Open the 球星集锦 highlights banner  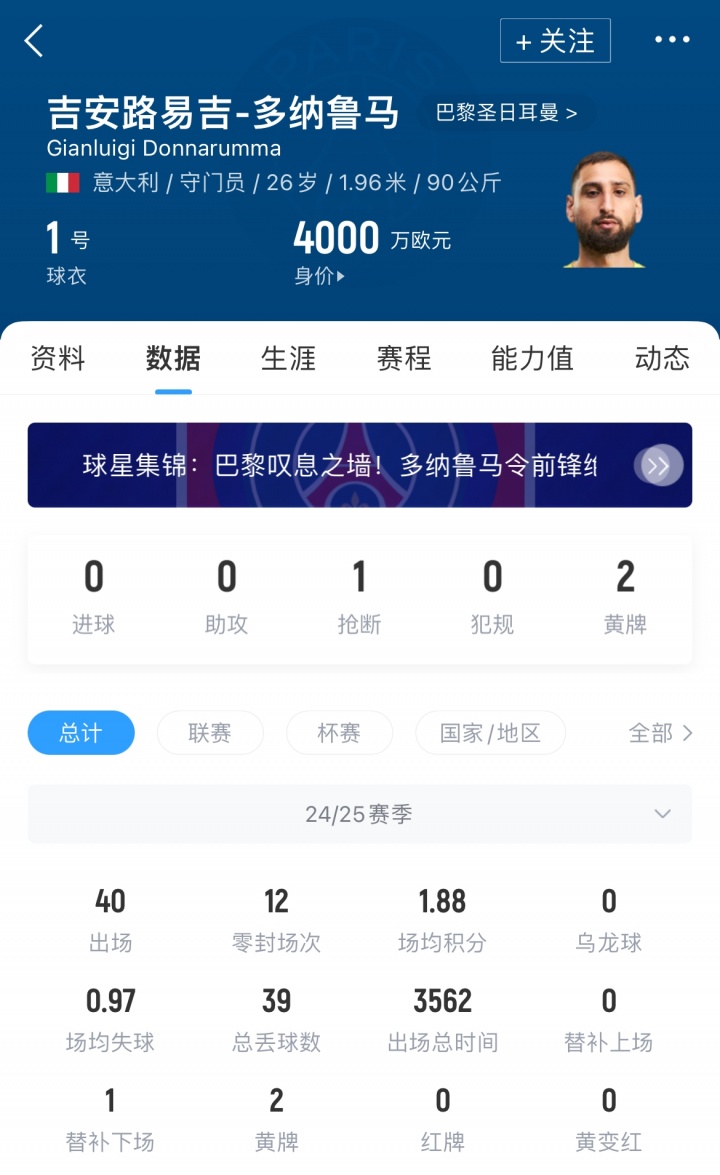[359, 465]
